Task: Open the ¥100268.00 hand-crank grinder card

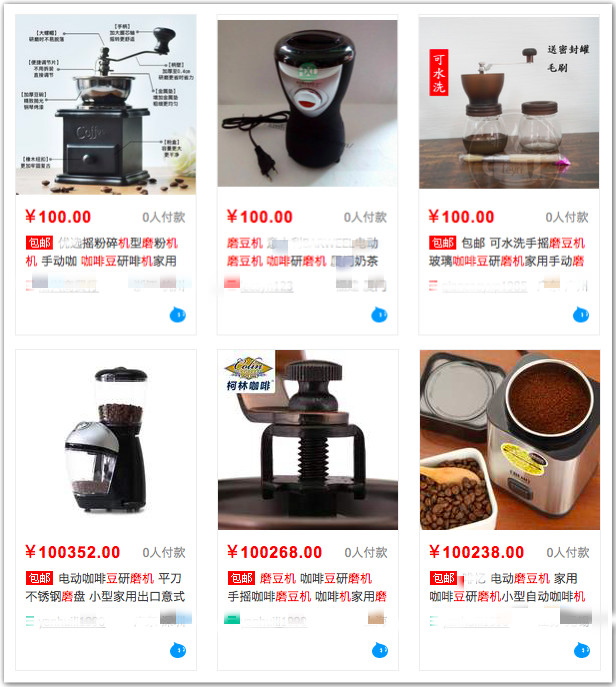Action: tap(307, 440)
